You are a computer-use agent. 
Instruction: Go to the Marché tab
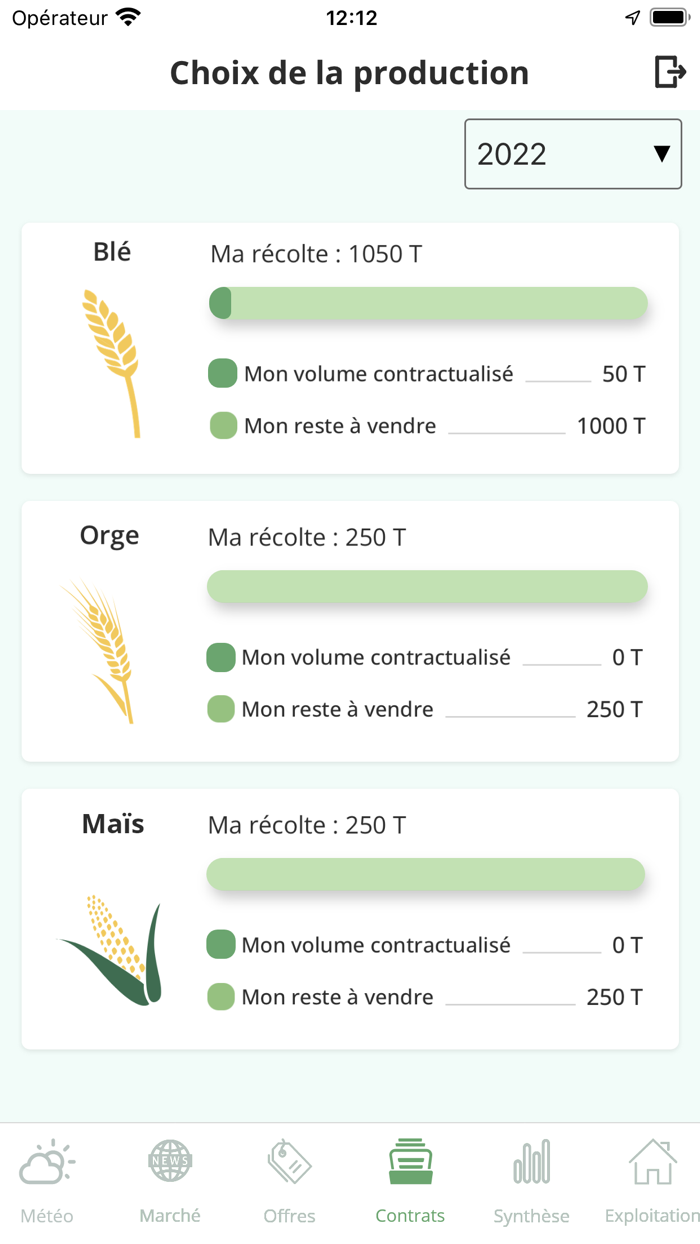170,1181
